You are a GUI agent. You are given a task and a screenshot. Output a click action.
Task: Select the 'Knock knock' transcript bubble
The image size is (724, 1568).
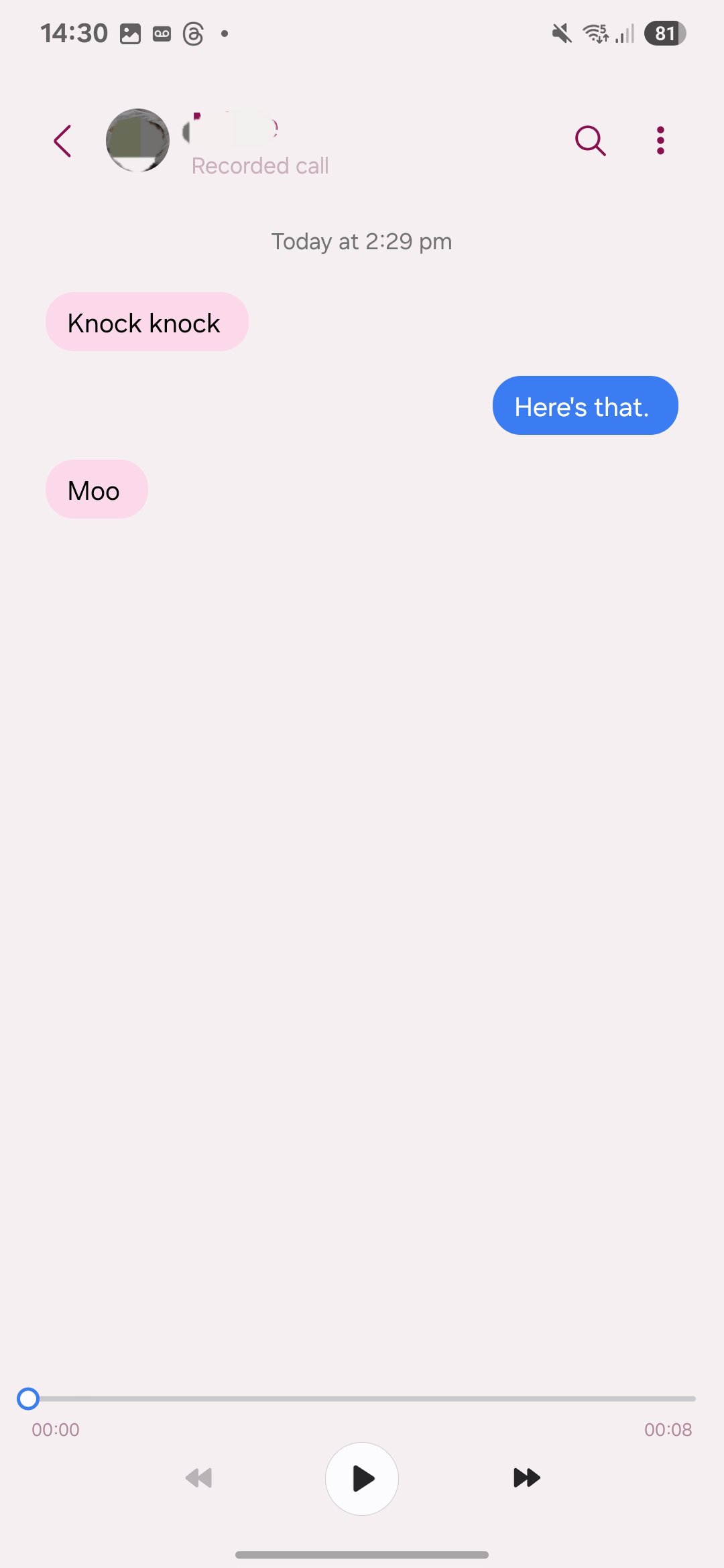click(x=147, y=322)
